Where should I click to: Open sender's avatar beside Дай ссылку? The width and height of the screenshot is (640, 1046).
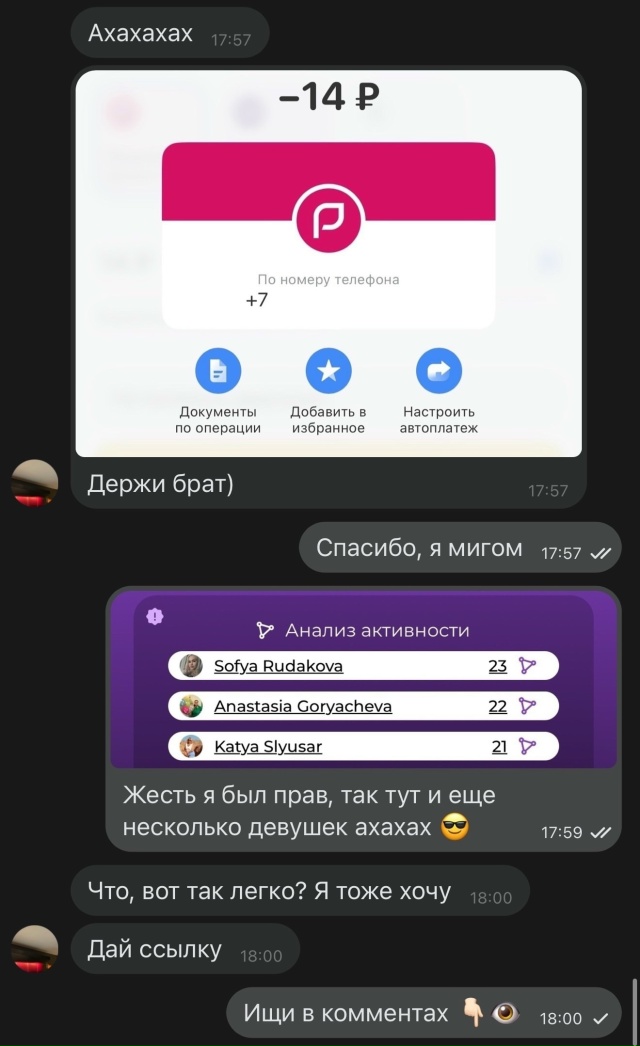[35, 949]
